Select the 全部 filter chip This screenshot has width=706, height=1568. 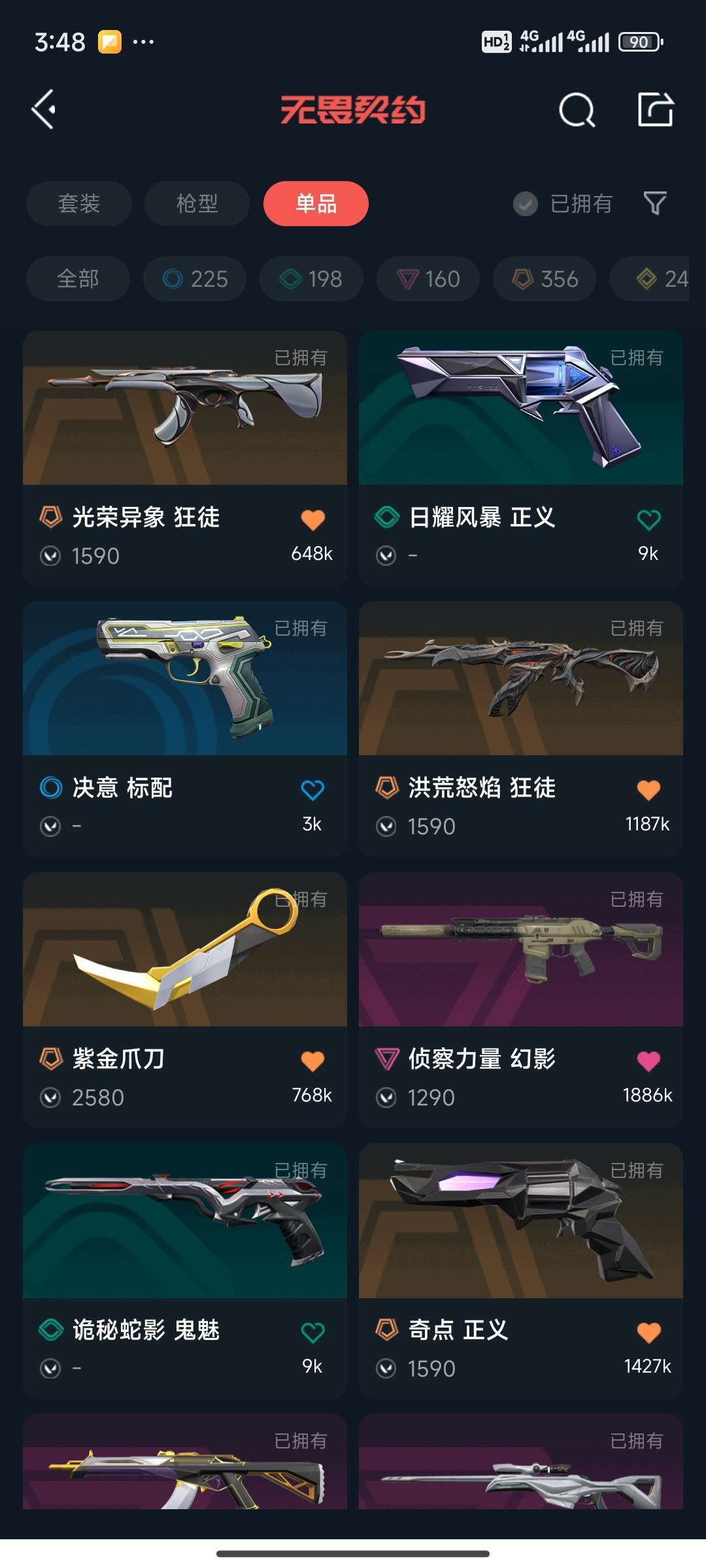tap(78, 279)
